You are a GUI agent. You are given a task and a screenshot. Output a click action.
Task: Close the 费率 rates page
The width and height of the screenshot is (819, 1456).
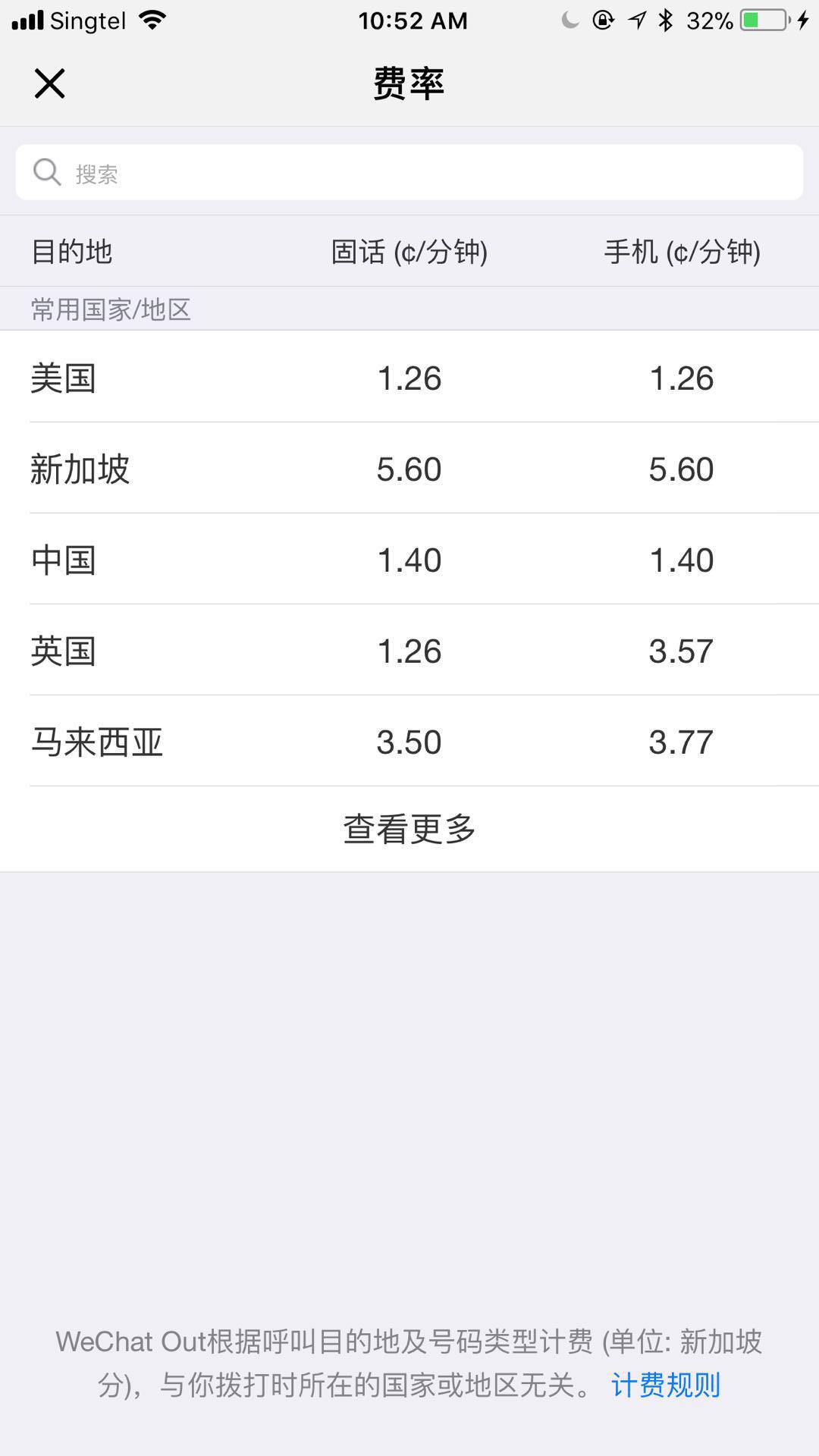tap(50, 83)
